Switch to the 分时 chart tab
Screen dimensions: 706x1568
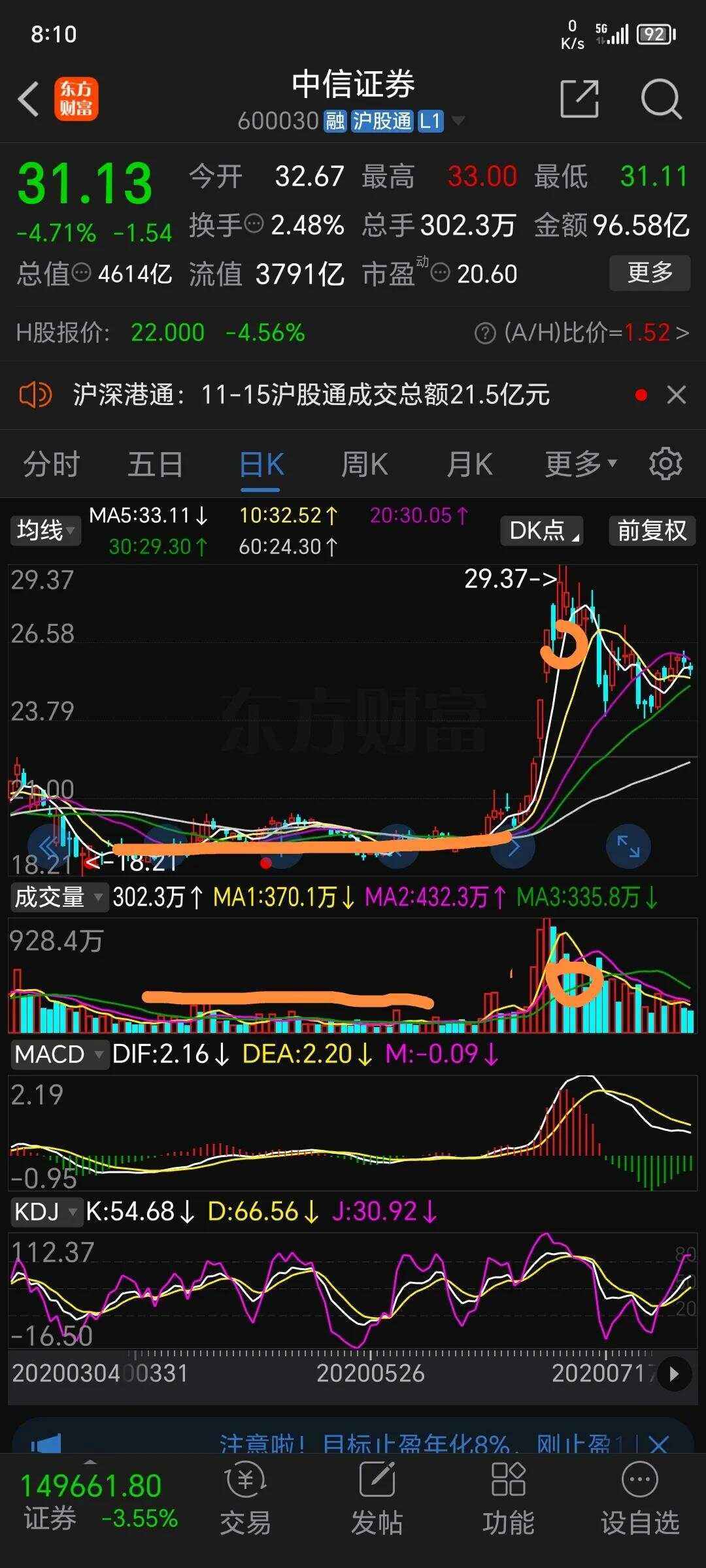click(x=52, y=465)
